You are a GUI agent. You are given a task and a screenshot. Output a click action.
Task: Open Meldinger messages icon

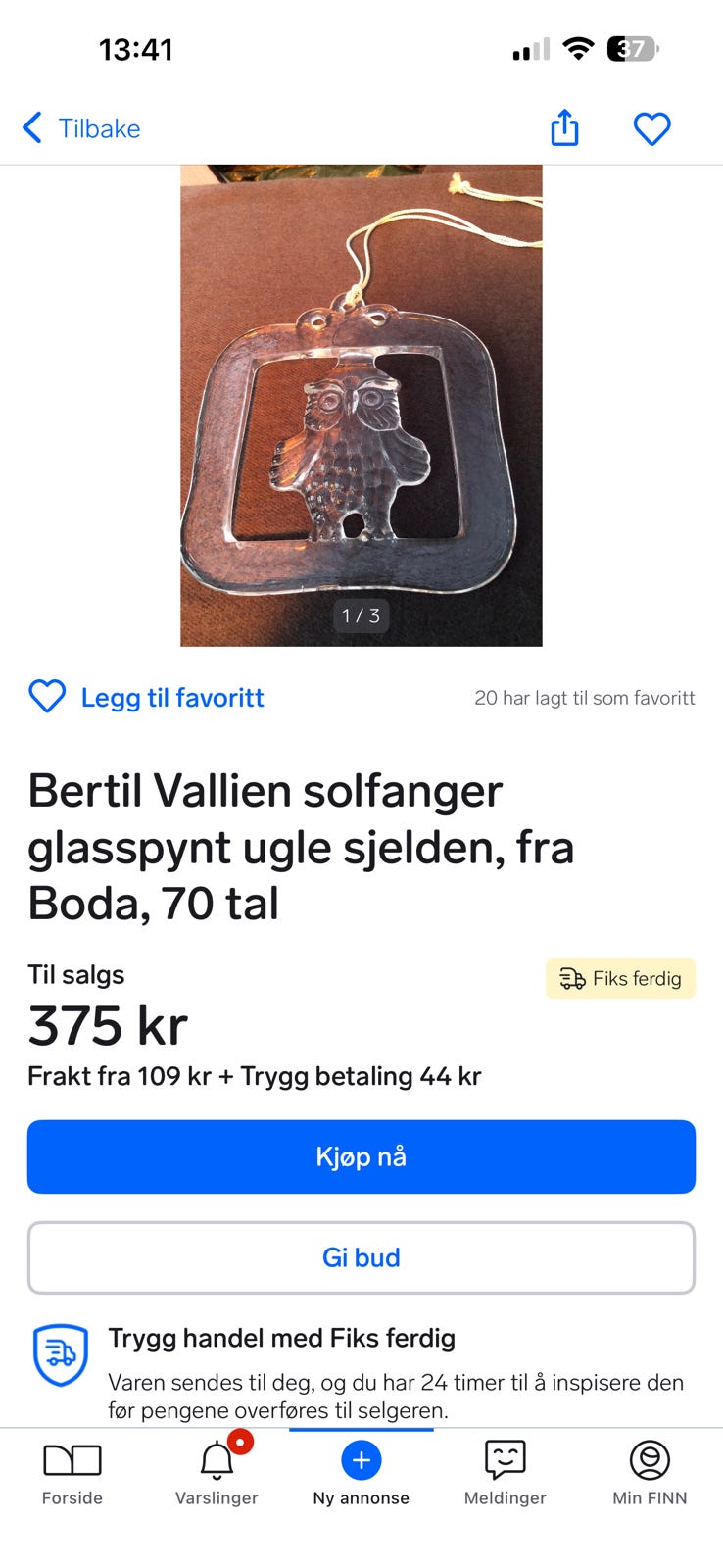coord(505,1457)
